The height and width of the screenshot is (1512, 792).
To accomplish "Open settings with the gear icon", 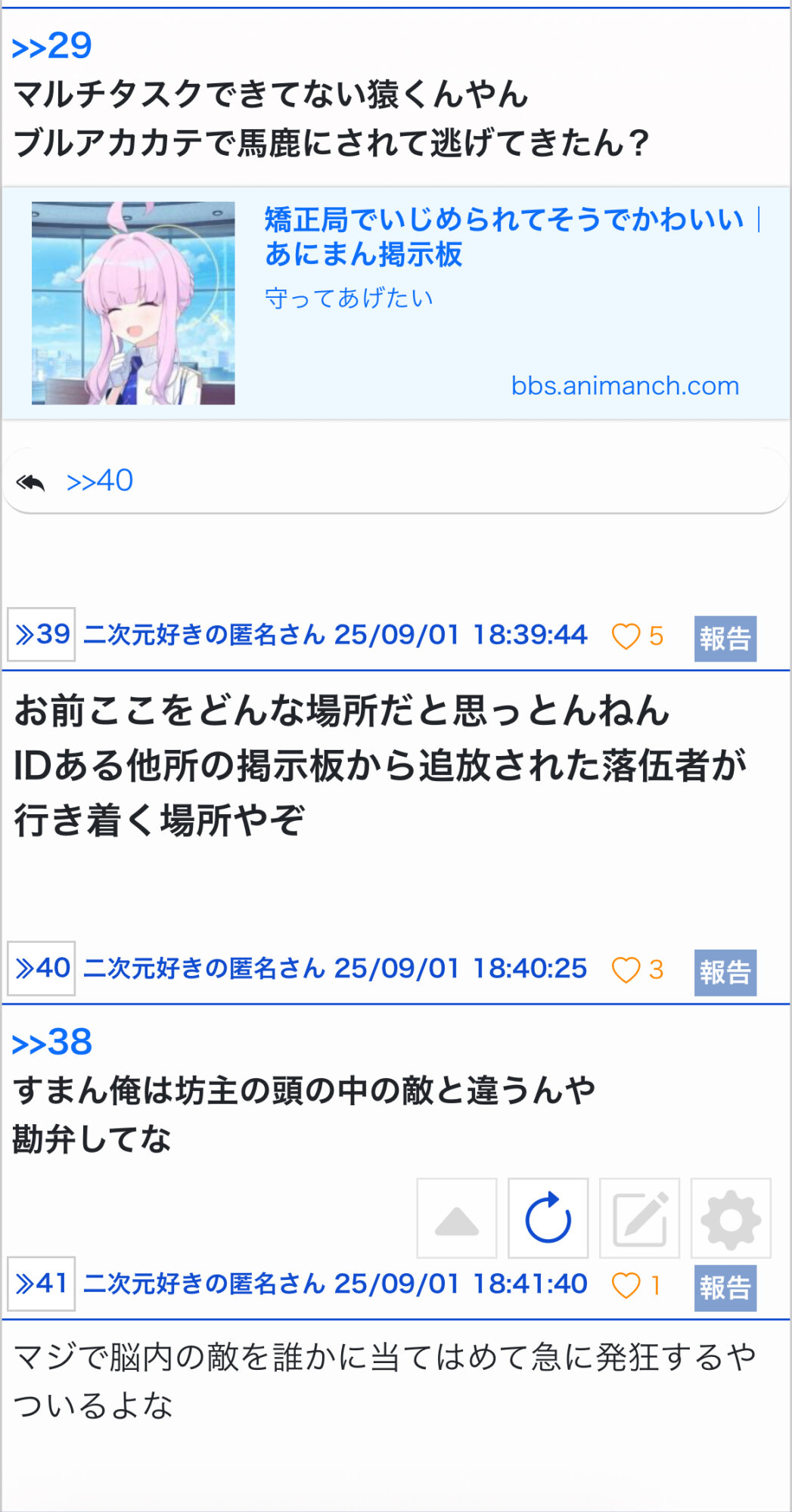I will point(731,1218).
